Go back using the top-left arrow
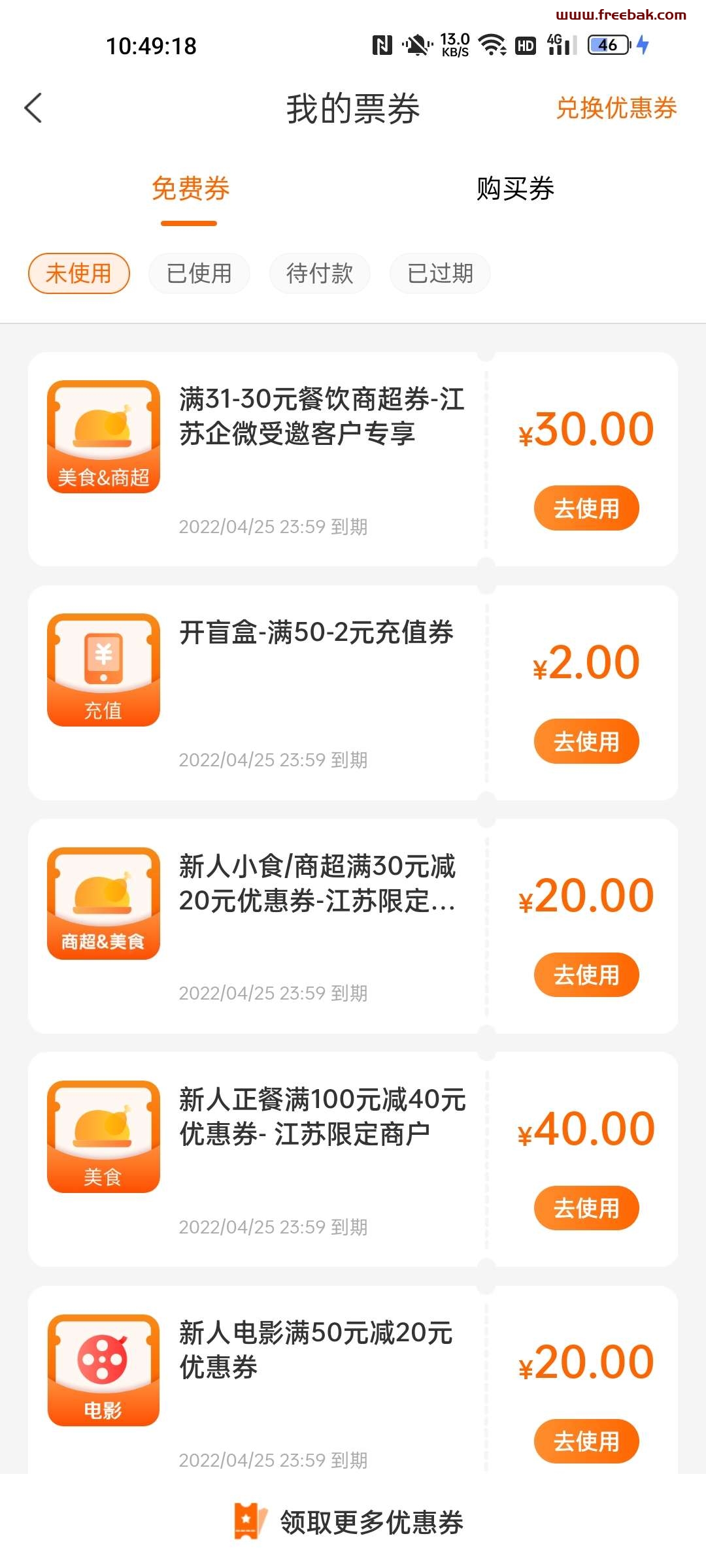 [x=33, y=108]
